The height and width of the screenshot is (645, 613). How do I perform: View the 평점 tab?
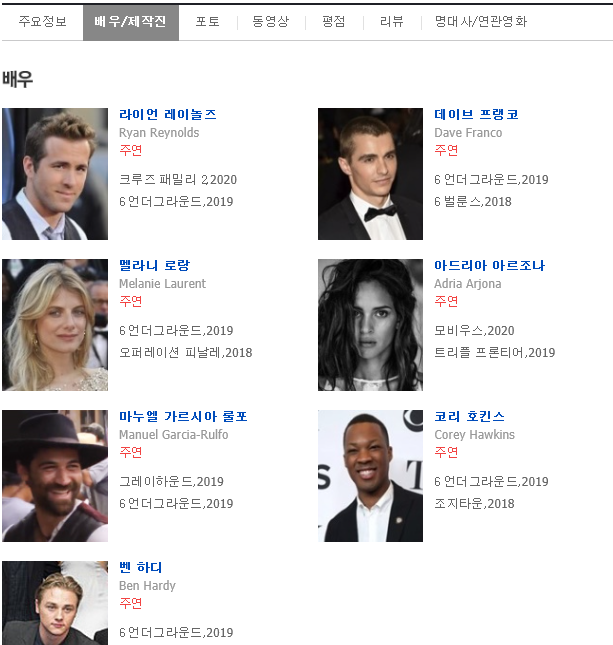[334, 22]
